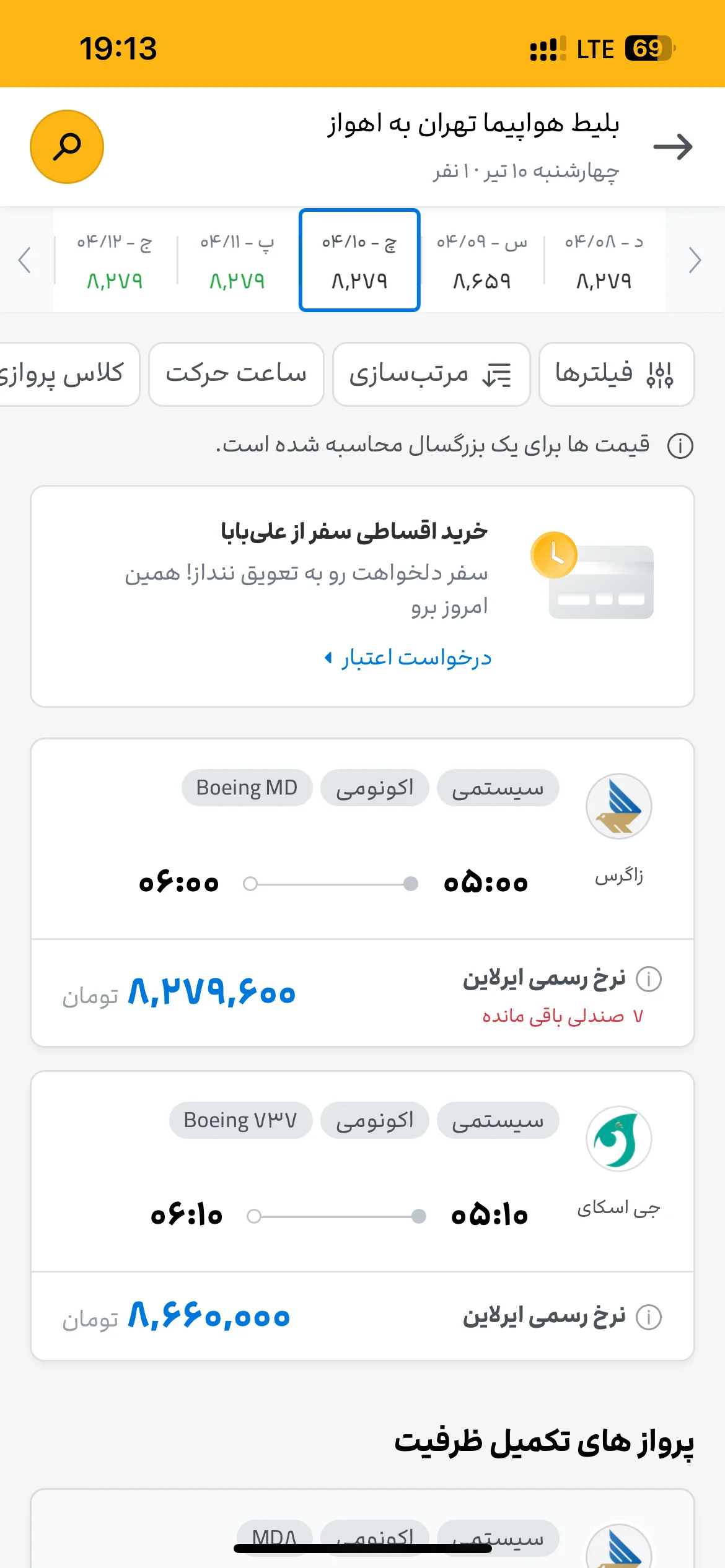
Task: Show earlier dates with the left chevron
Action: (x=25, y=260)
